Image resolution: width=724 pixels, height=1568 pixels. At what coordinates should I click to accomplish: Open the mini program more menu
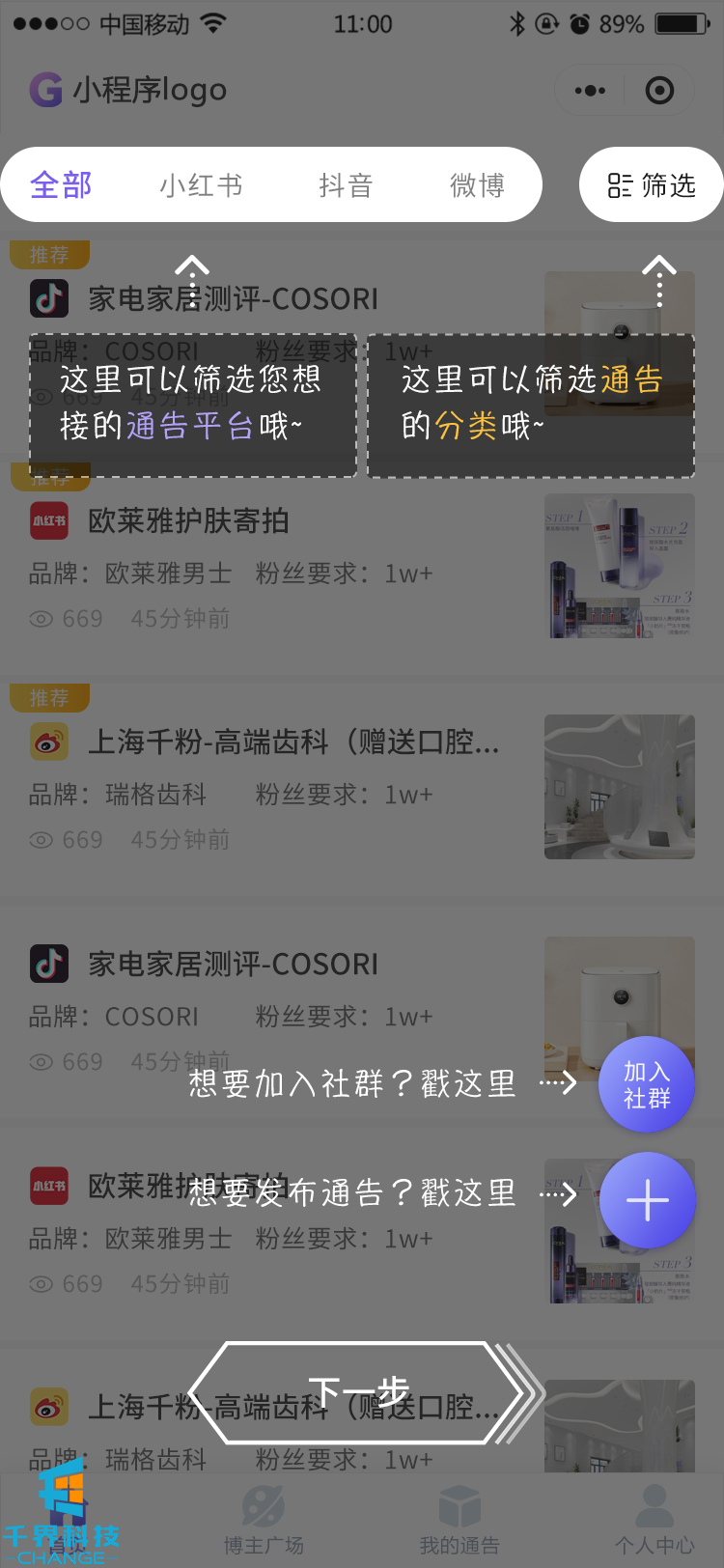point(590,91)
